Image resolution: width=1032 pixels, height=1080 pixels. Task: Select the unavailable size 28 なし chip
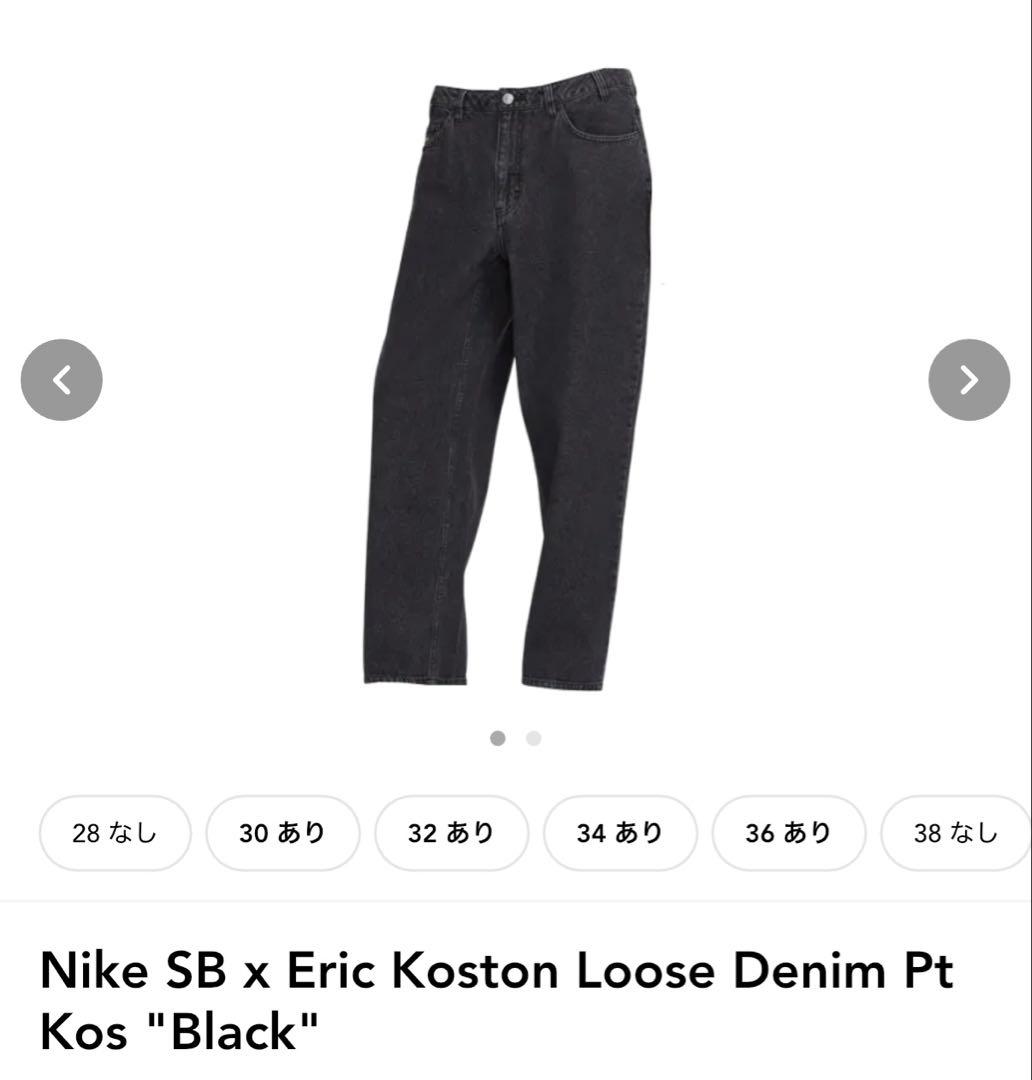pyautogui.click(x=114, y=832)
